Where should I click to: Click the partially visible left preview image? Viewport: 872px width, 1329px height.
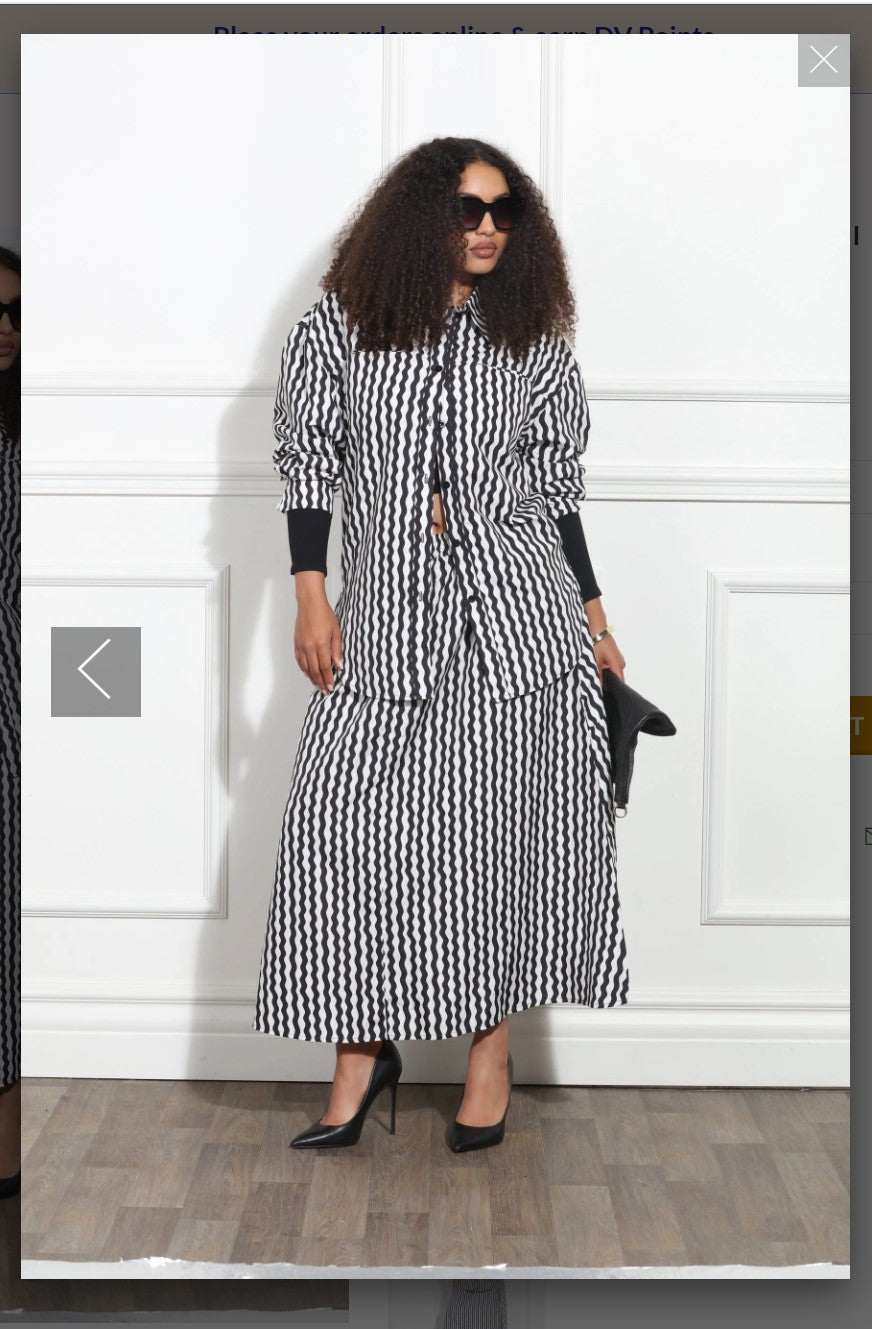10,700
